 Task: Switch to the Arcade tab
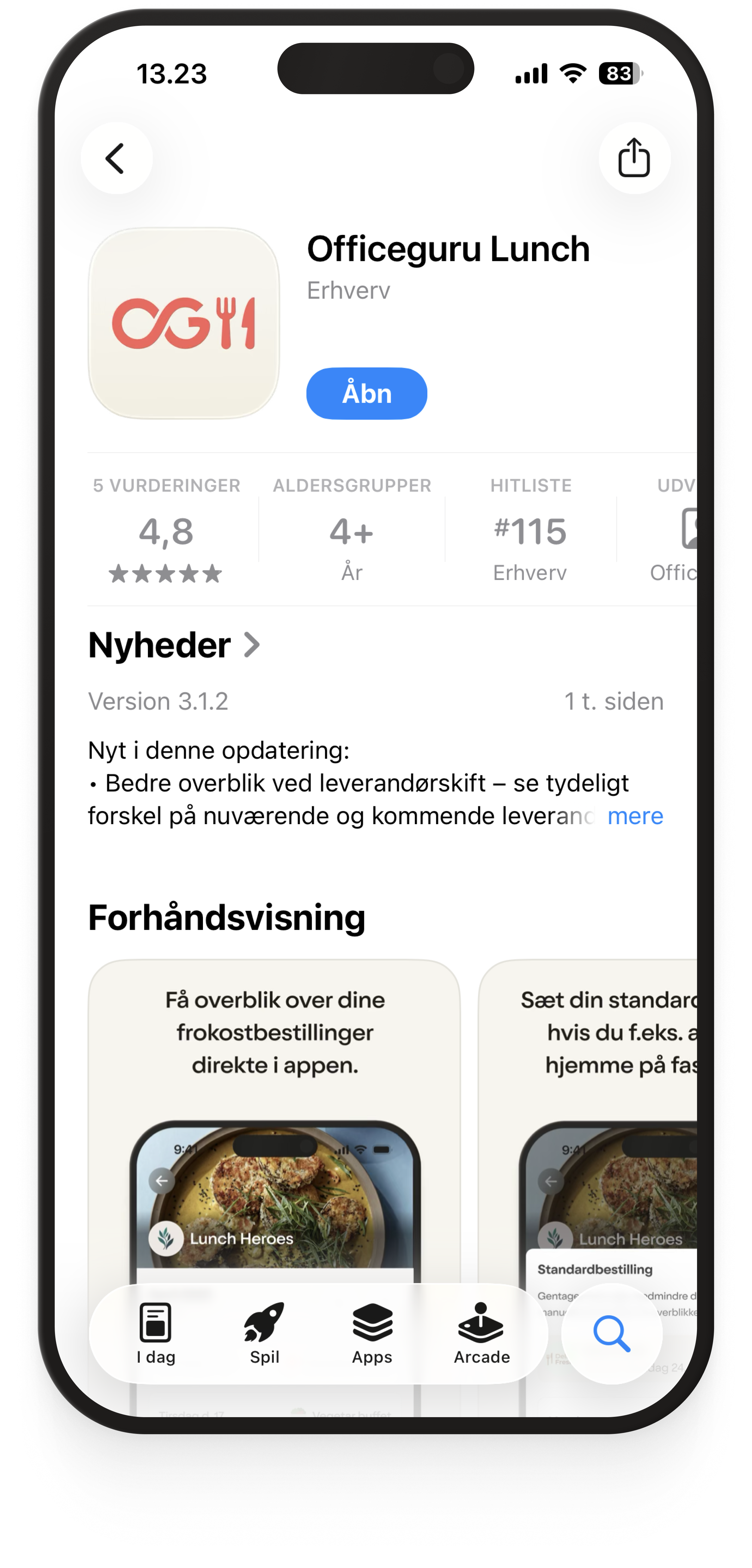coord(481,1333)
